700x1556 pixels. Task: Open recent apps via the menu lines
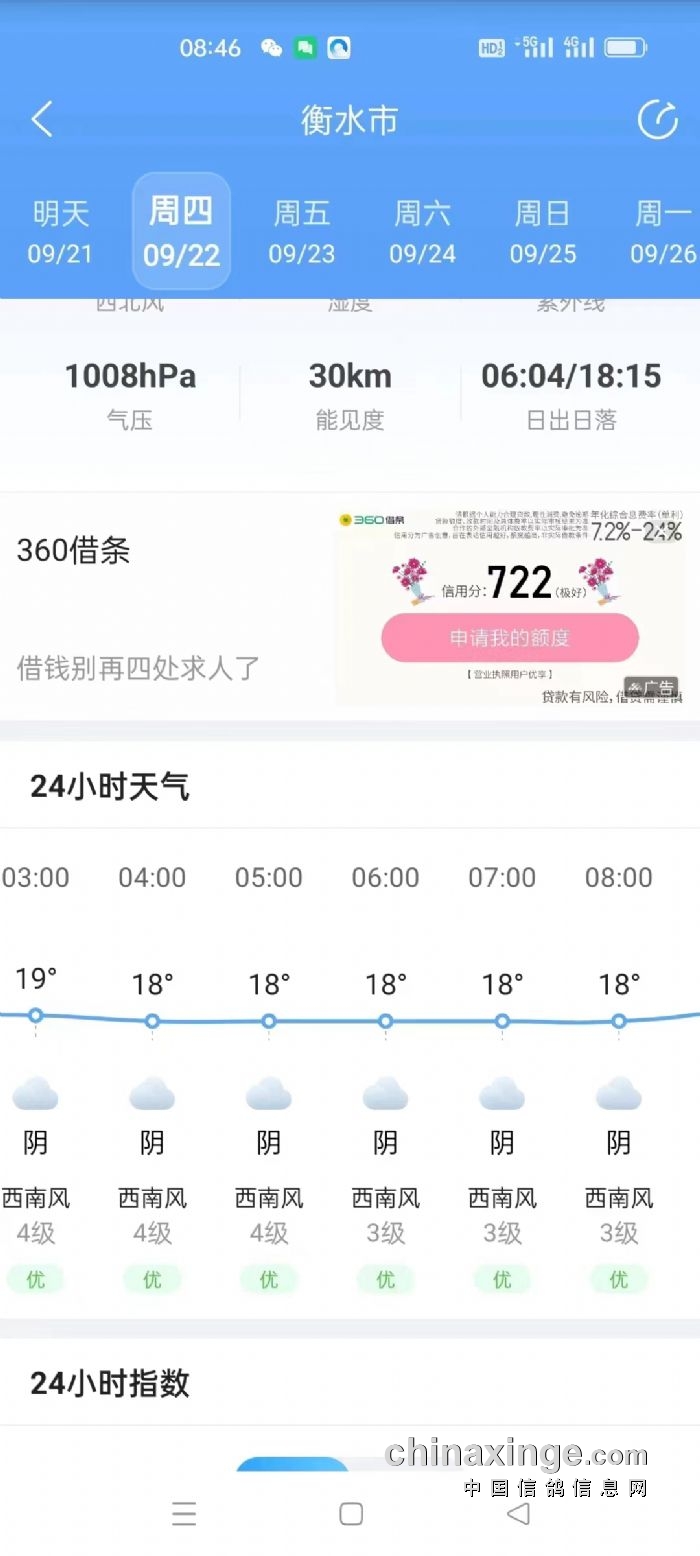click(184, 1514)
